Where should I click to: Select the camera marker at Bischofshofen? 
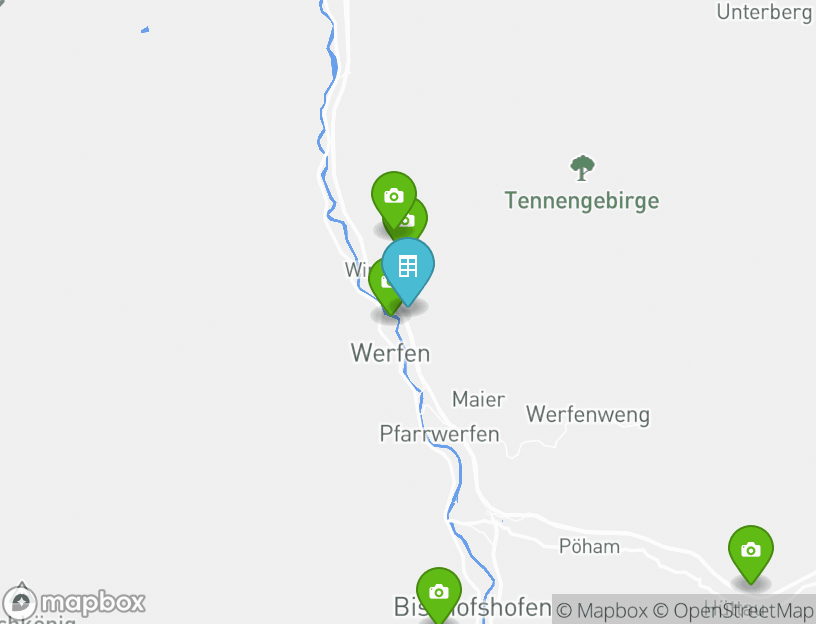438,590
